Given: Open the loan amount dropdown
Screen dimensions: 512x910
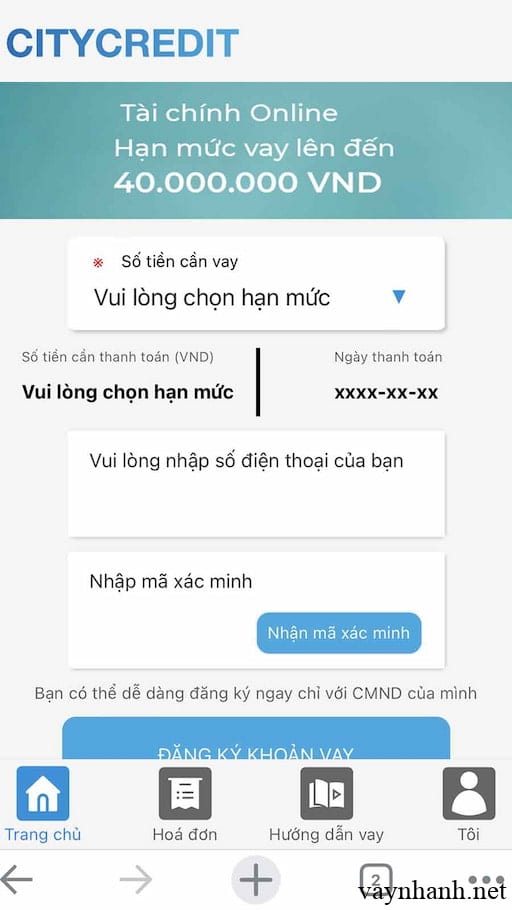Looking at the screenshot, I should point(256,283).
